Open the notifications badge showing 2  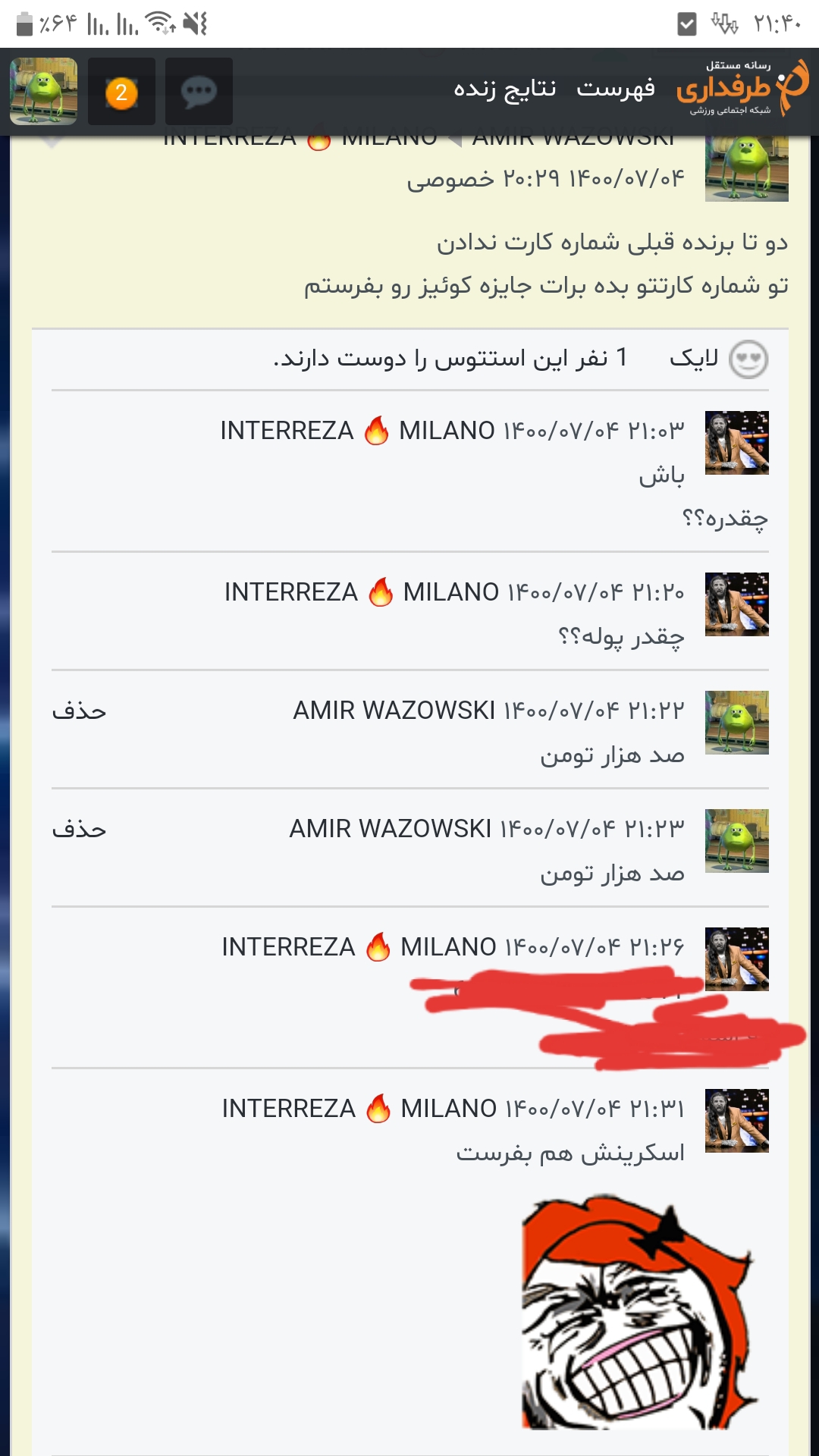point(121,92)
